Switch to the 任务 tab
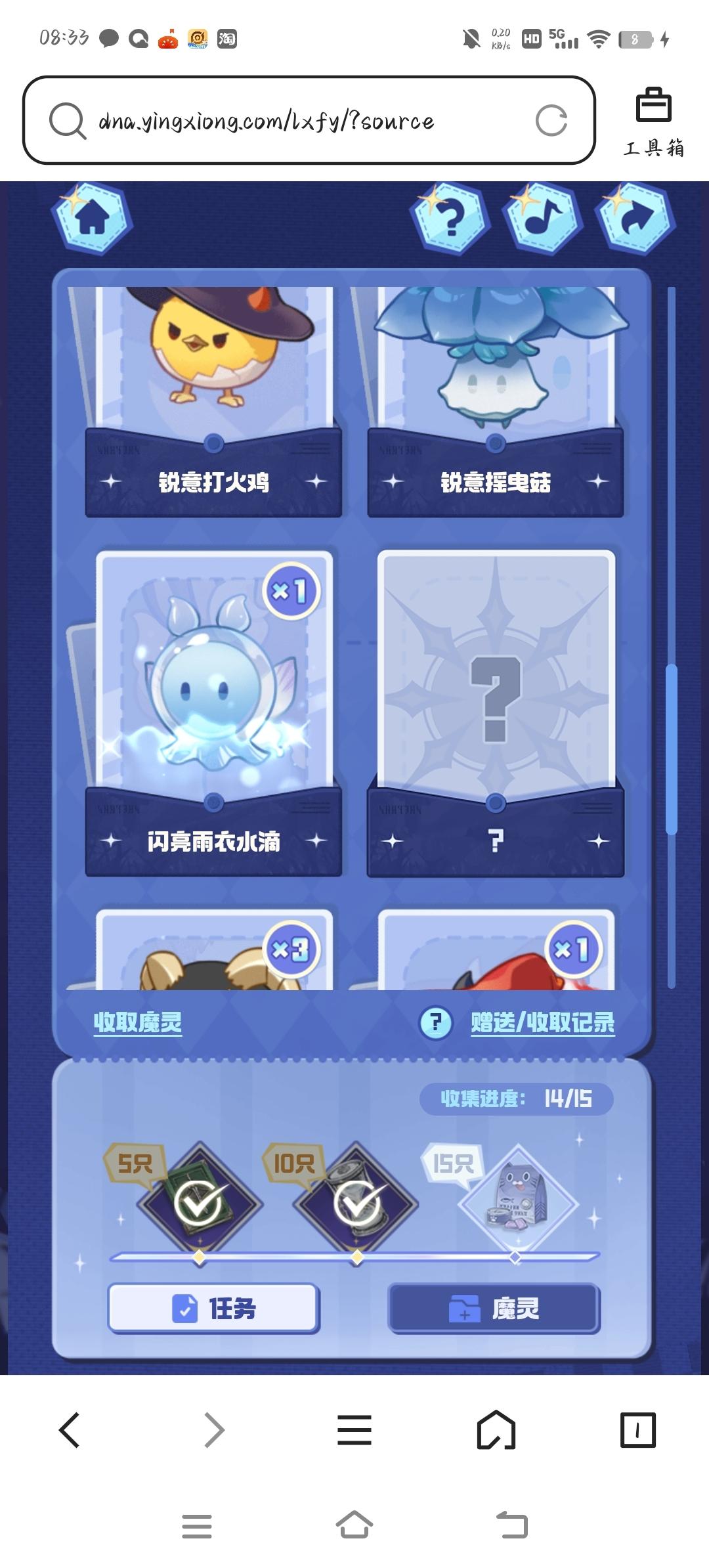 [214, 1309]
